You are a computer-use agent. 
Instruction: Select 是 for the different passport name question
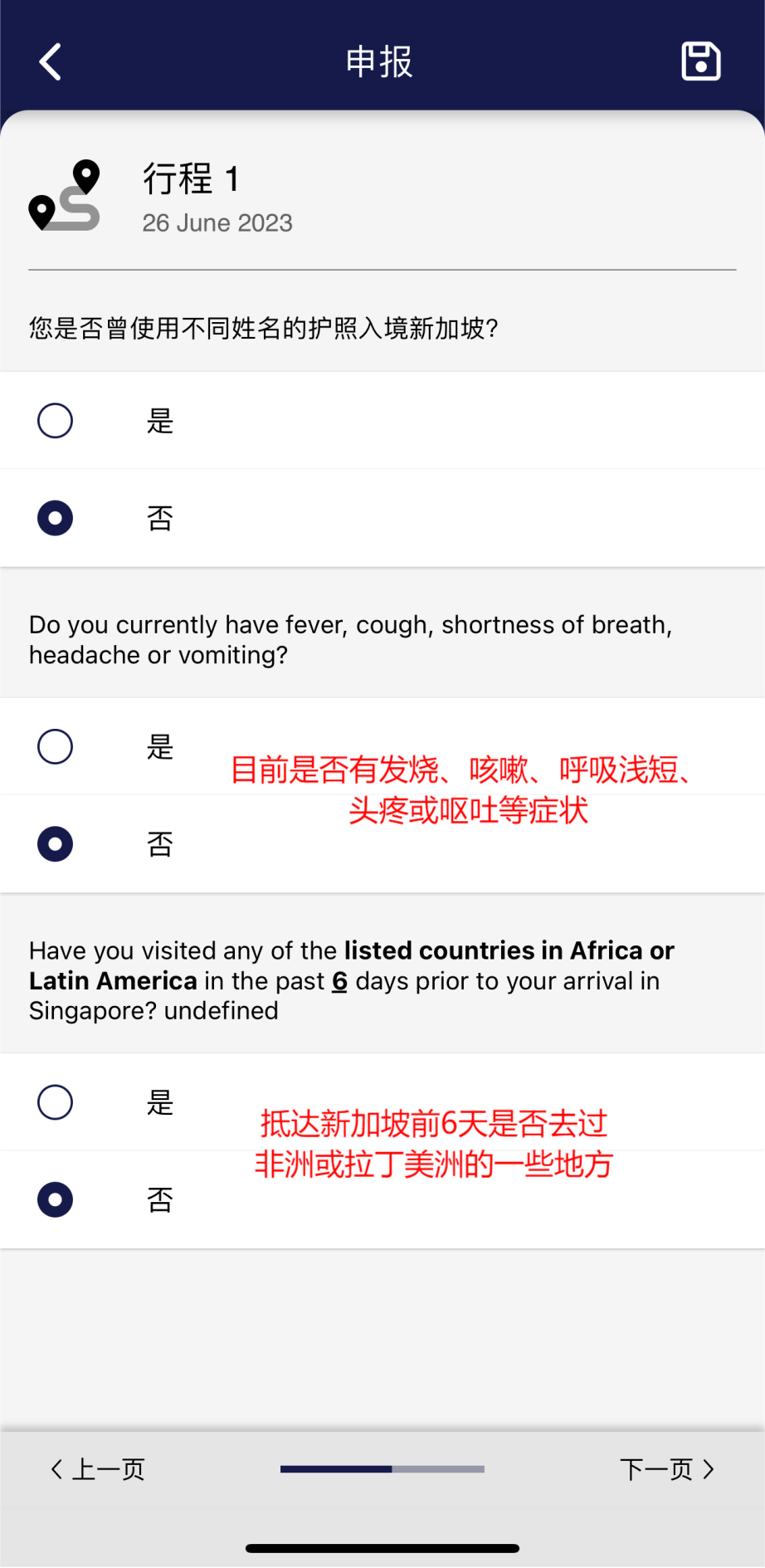pyautogui.click(x=56, y=421)
